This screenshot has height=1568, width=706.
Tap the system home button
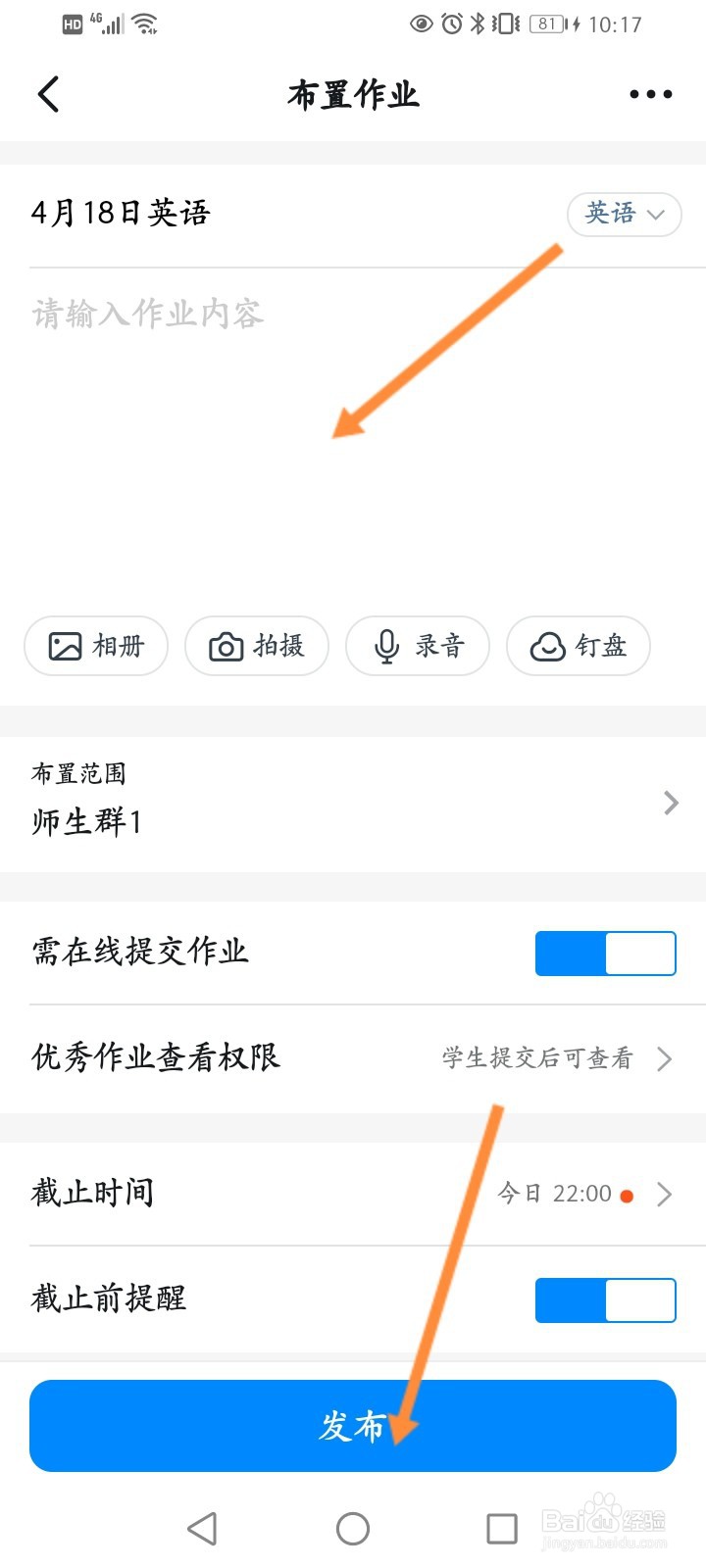(353, 1529)
